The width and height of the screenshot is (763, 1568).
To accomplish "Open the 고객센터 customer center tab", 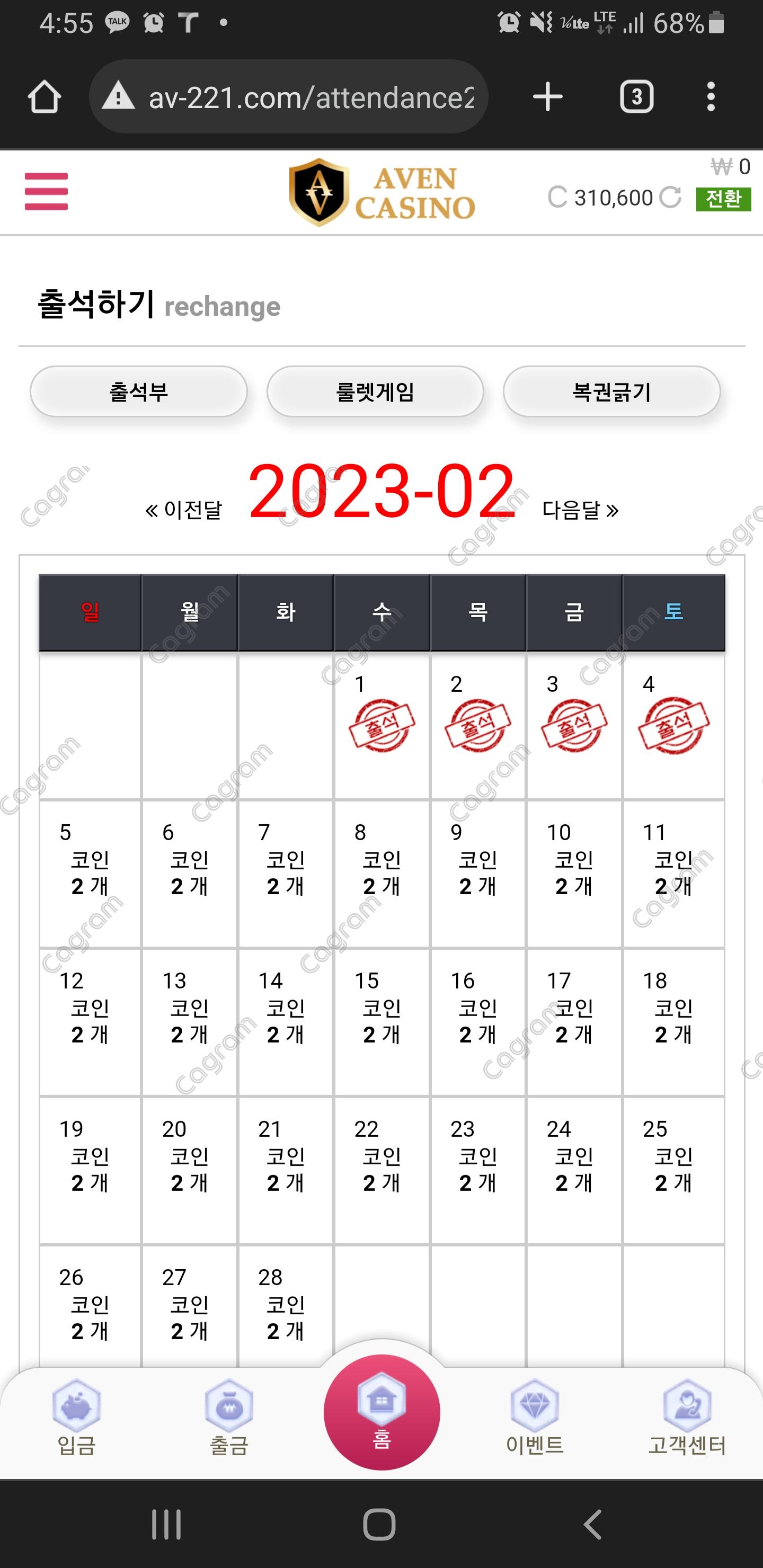I will coord(686,1418).
